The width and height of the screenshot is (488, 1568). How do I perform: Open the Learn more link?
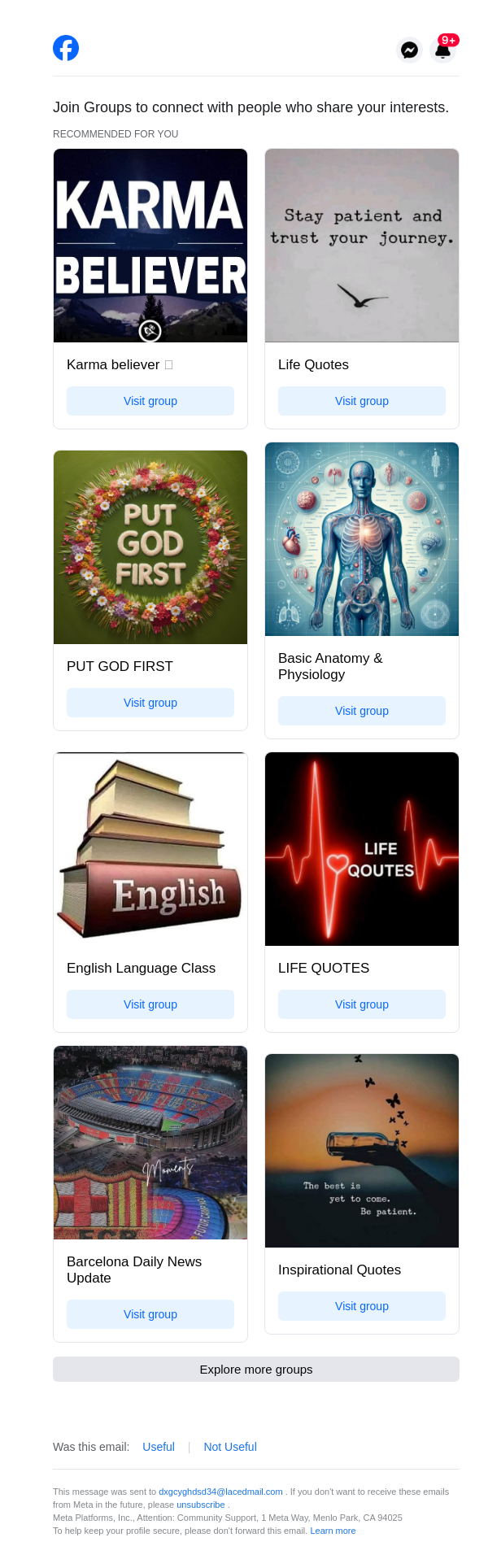click(x=333, y=1531)
